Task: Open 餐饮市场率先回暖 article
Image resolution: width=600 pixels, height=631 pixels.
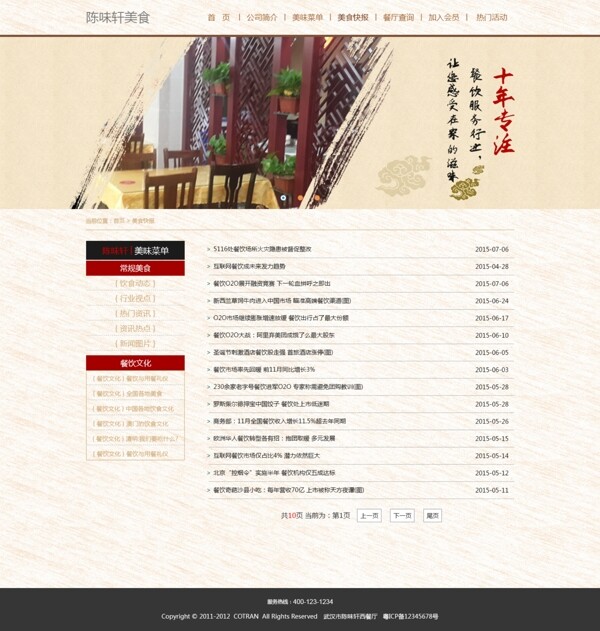Action: (264, 369)
